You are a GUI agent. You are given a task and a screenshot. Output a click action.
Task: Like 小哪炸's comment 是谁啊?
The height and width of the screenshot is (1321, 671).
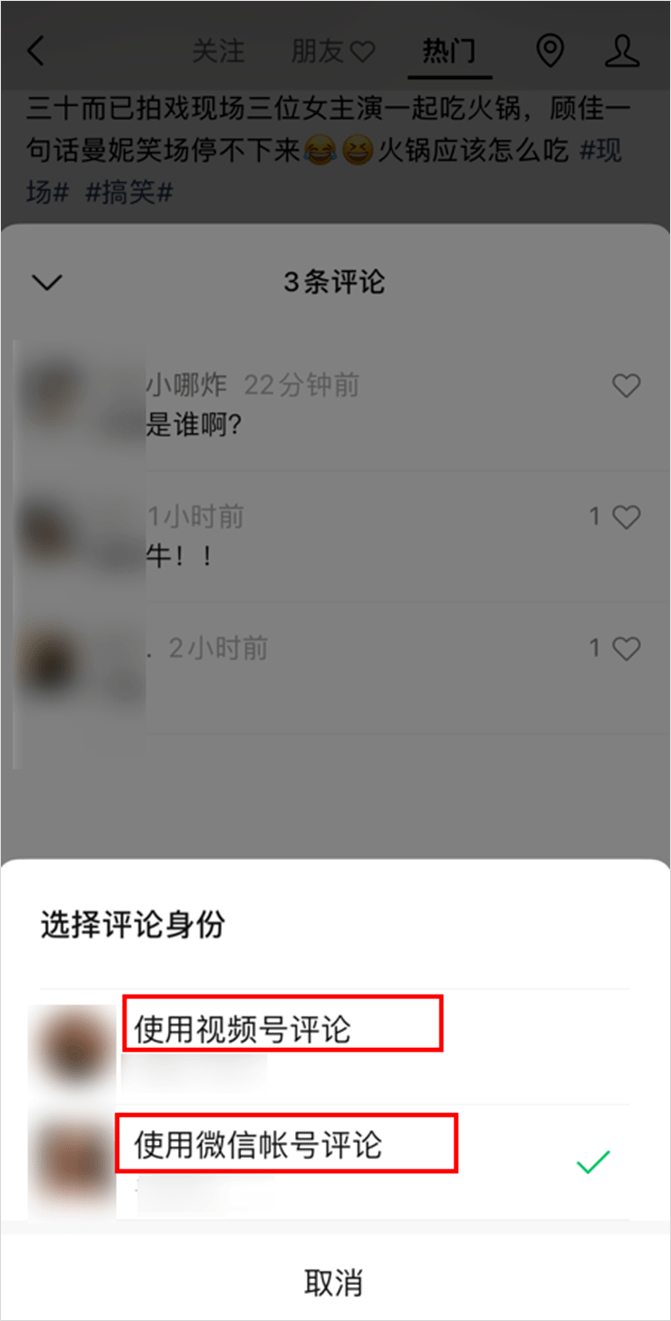pyautogui.click(x=626, y=386)
